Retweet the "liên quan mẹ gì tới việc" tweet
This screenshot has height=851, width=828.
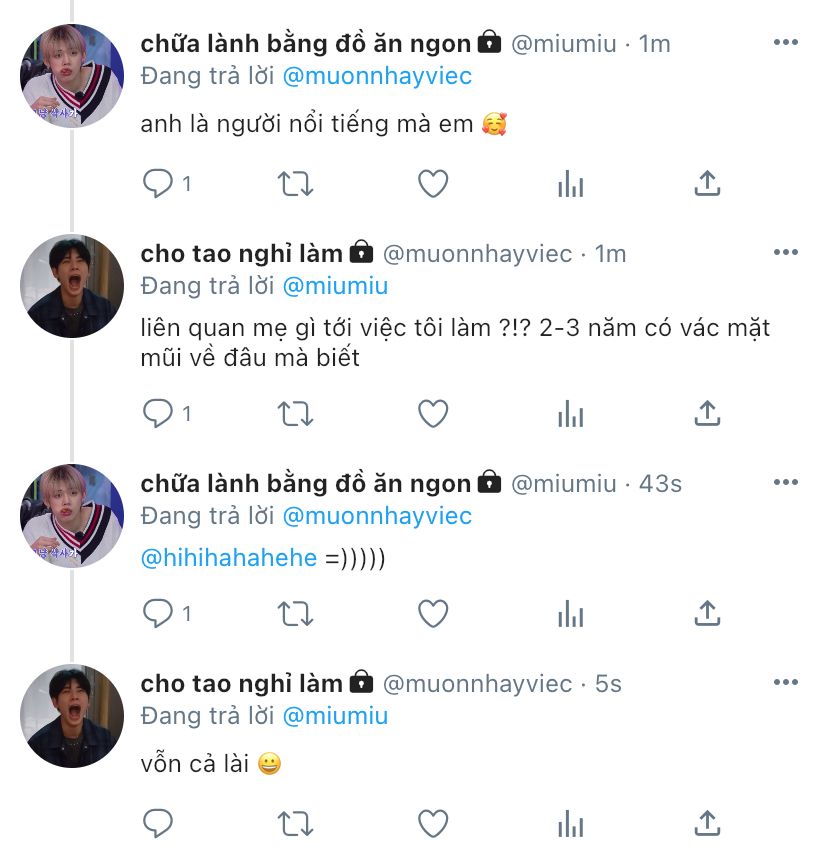pos(295,413)
